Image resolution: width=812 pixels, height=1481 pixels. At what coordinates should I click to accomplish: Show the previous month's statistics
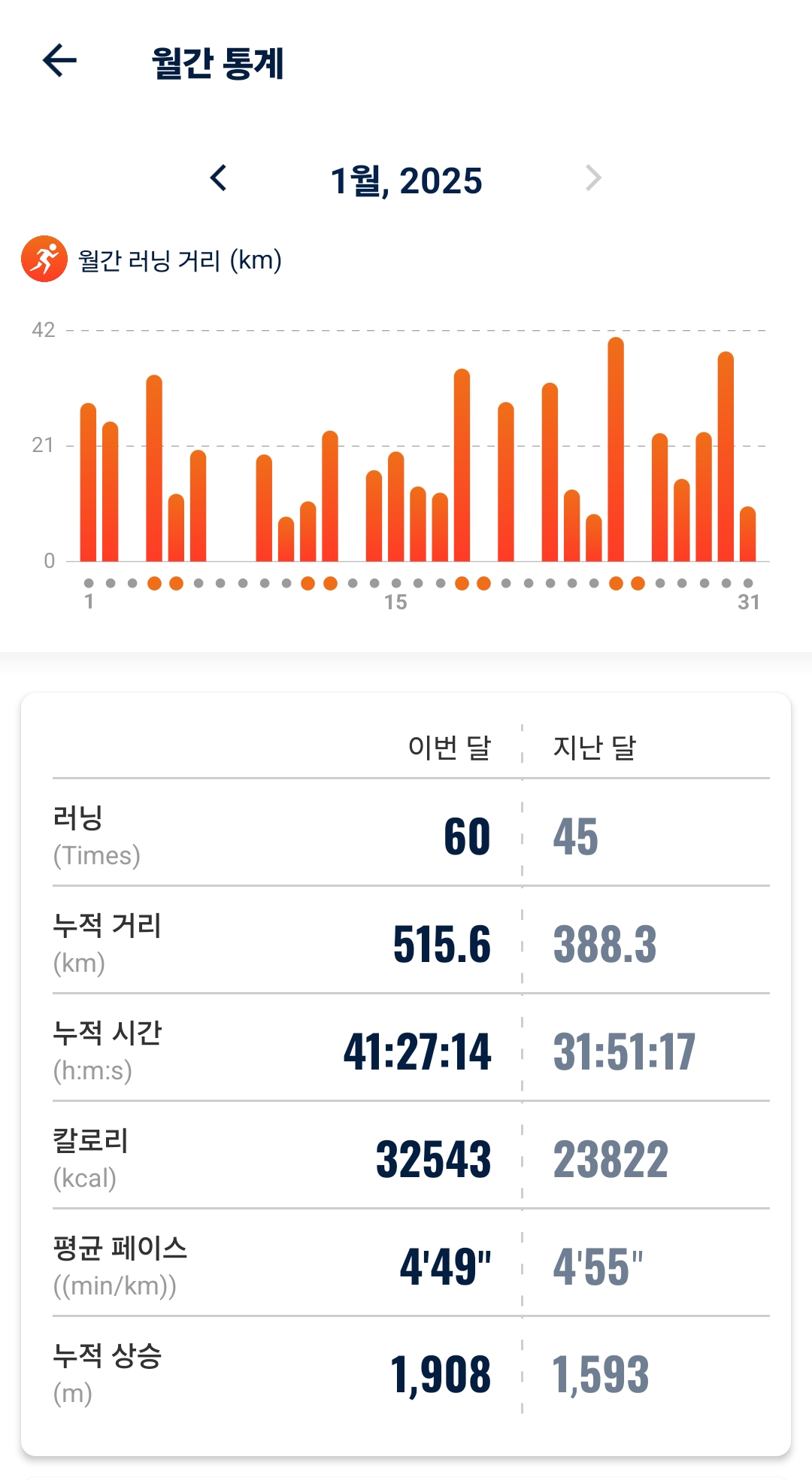(x=218, y=179)
